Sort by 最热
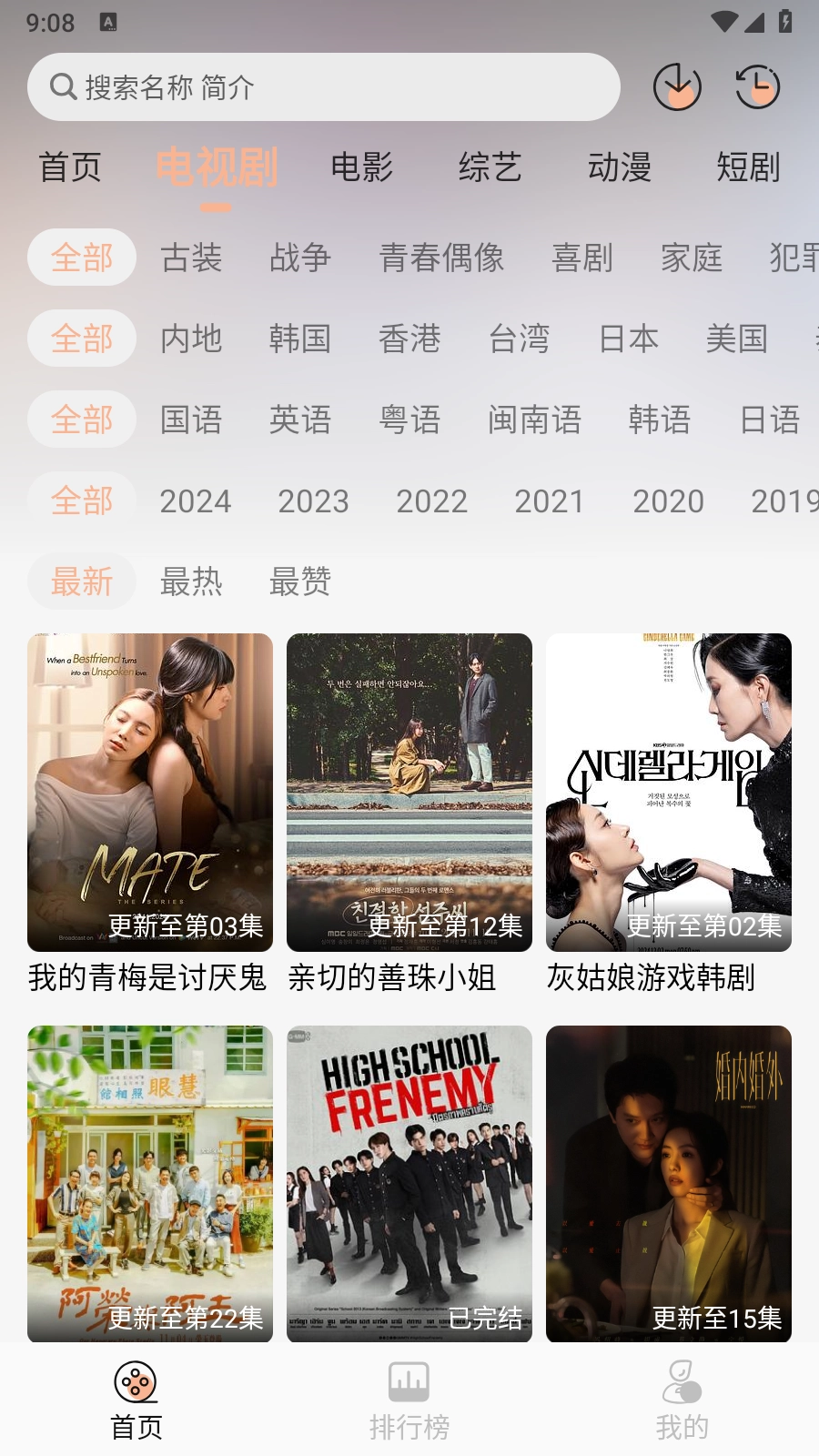Image resolution: width=819 pixels, height=1456 pixels. (191, 581)
